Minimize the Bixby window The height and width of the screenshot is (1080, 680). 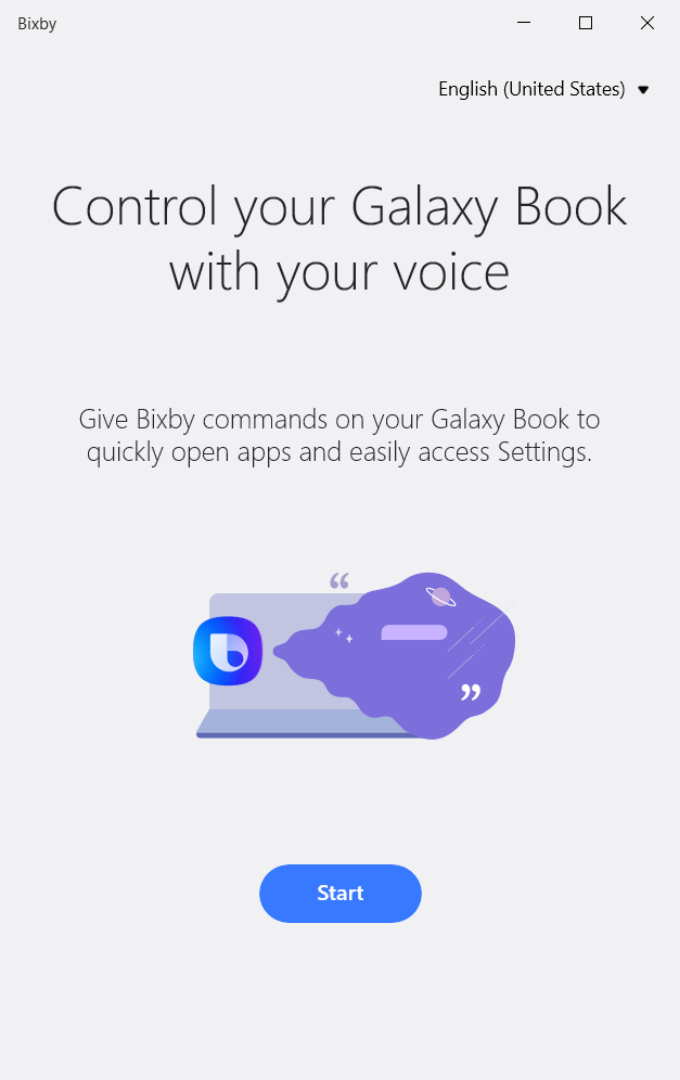[x=523, y=23]
